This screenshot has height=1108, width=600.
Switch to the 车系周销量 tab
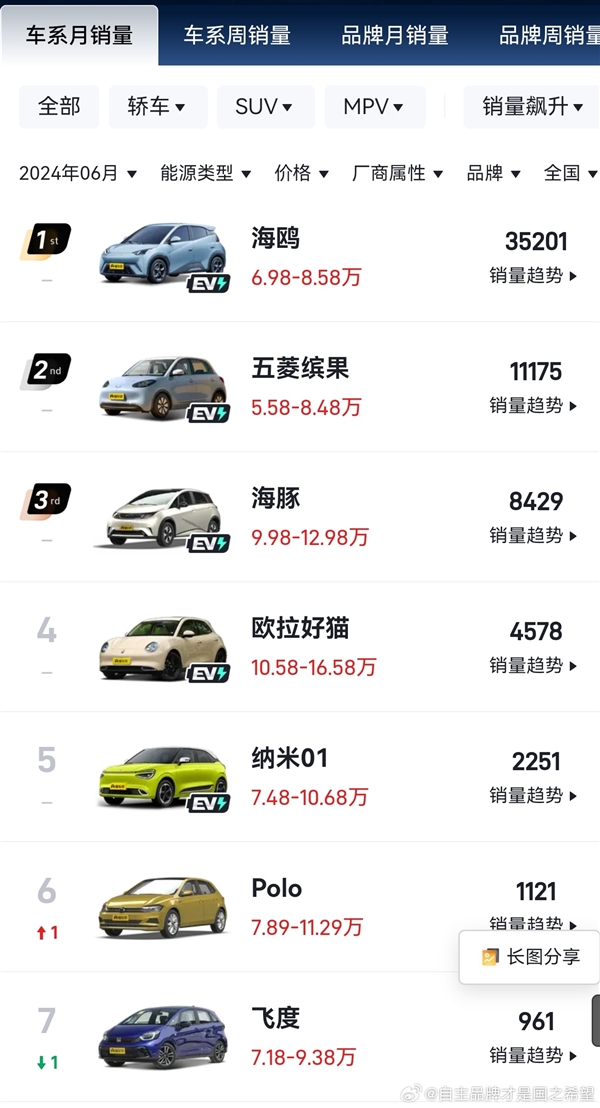pos(236,36)
